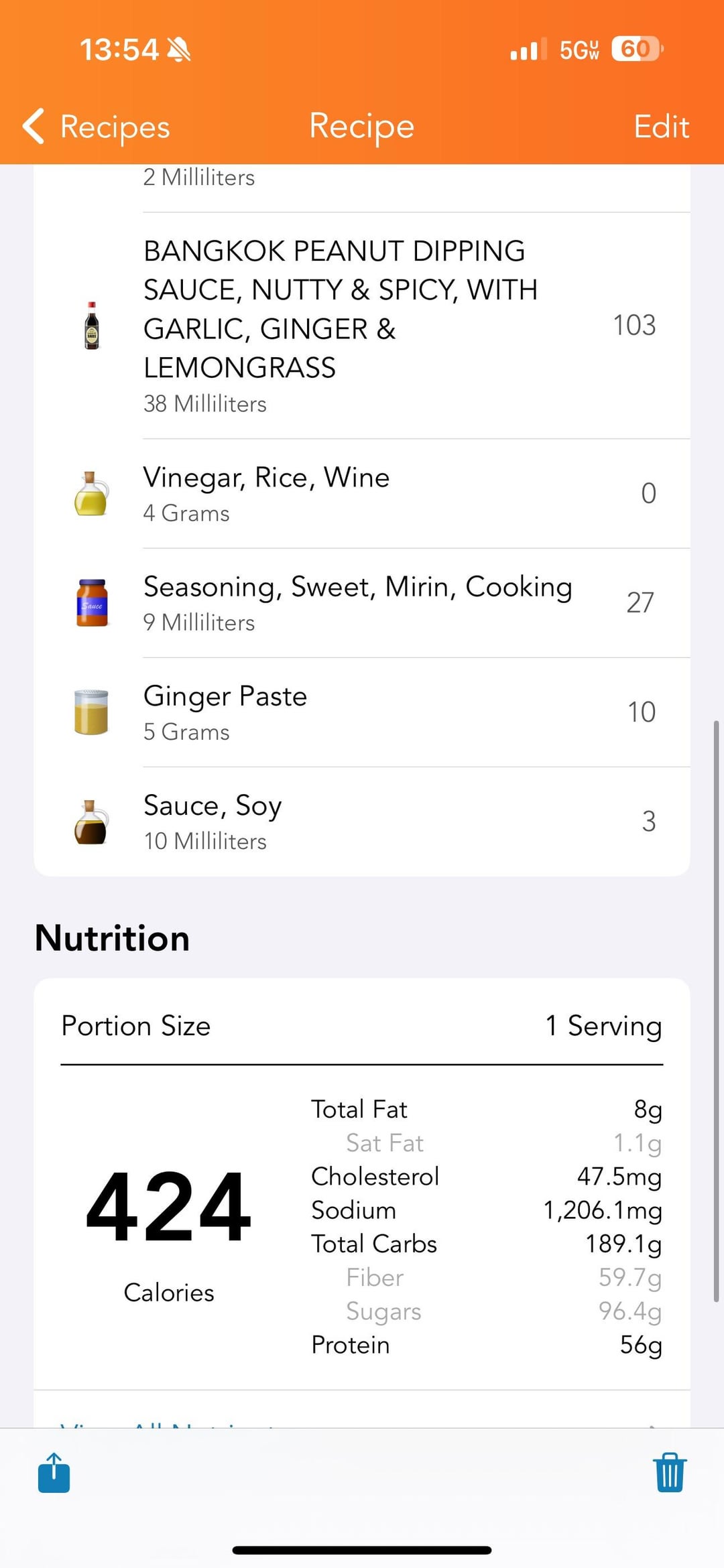This screenshot has width=724, height=1568.
Task: Tap Edit to modify the recipe
Action: click(x=661, y=127)
